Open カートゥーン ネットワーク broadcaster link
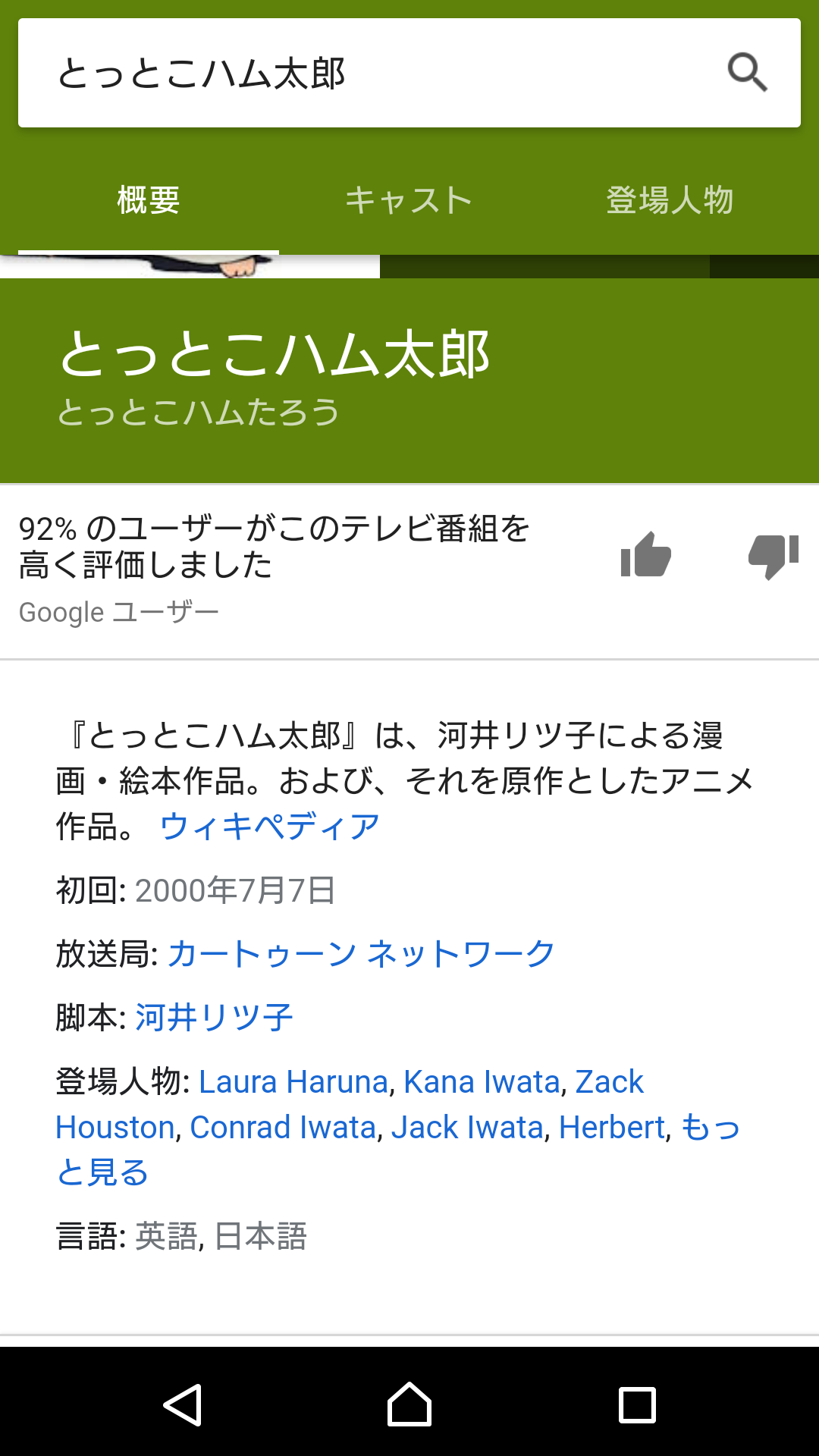The image size is (819, 1456). click(361, 954)
